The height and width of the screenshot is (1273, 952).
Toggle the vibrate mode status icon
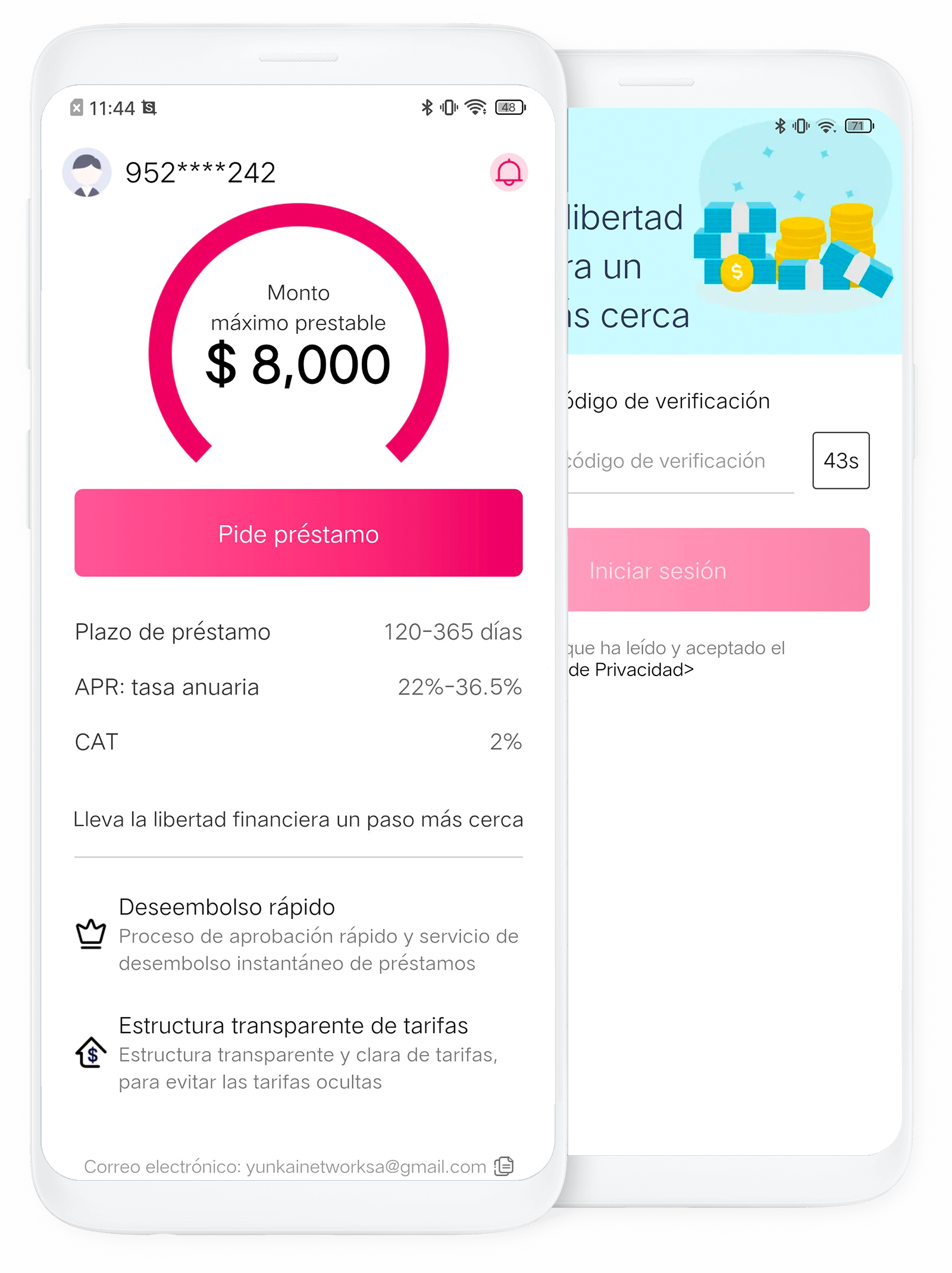point(448,108)
